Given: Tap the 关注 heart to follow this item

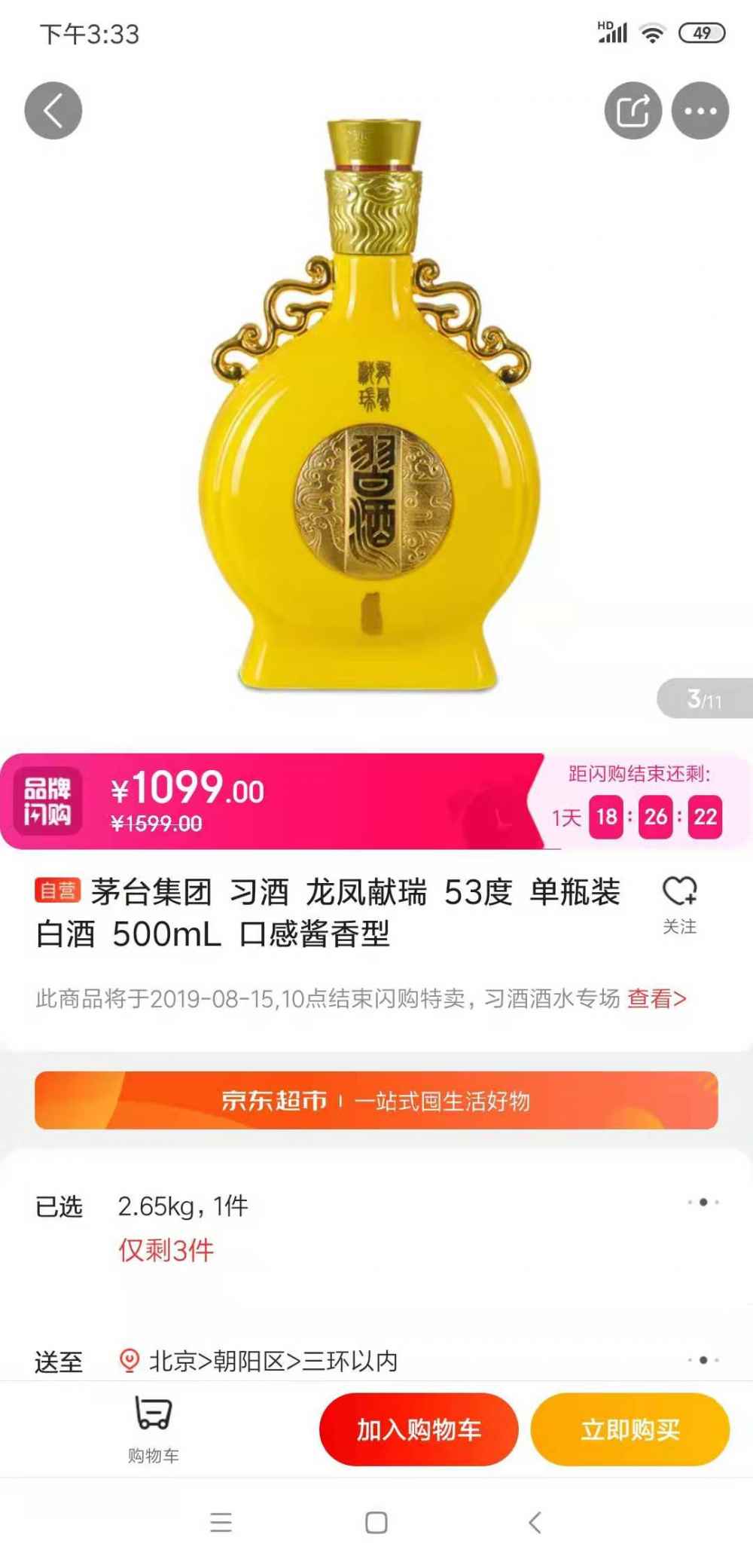Looking at the screenshot, I should click(x=679, y=902).
